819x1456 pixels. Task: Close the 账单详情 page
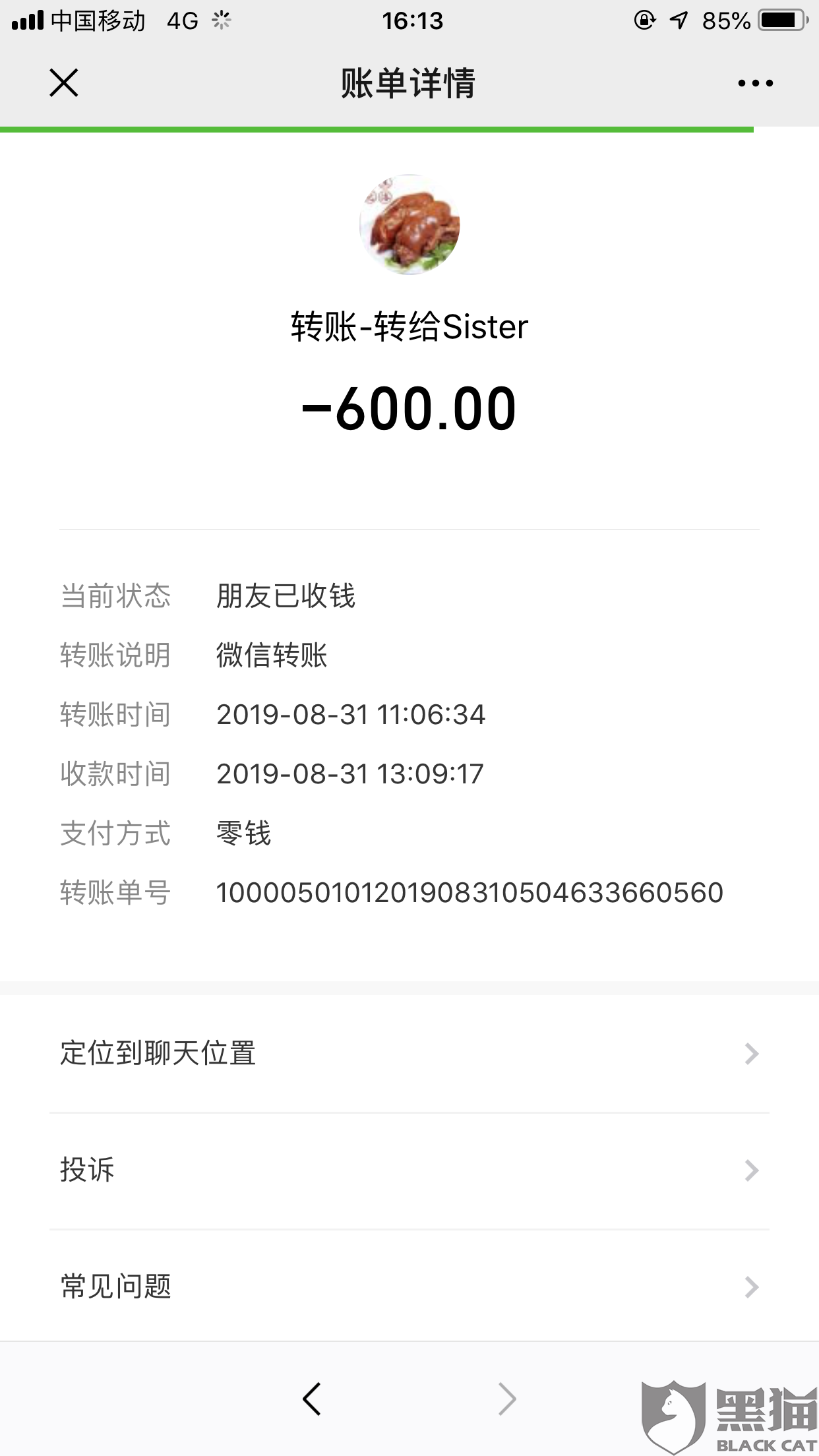tap(64, 83)
